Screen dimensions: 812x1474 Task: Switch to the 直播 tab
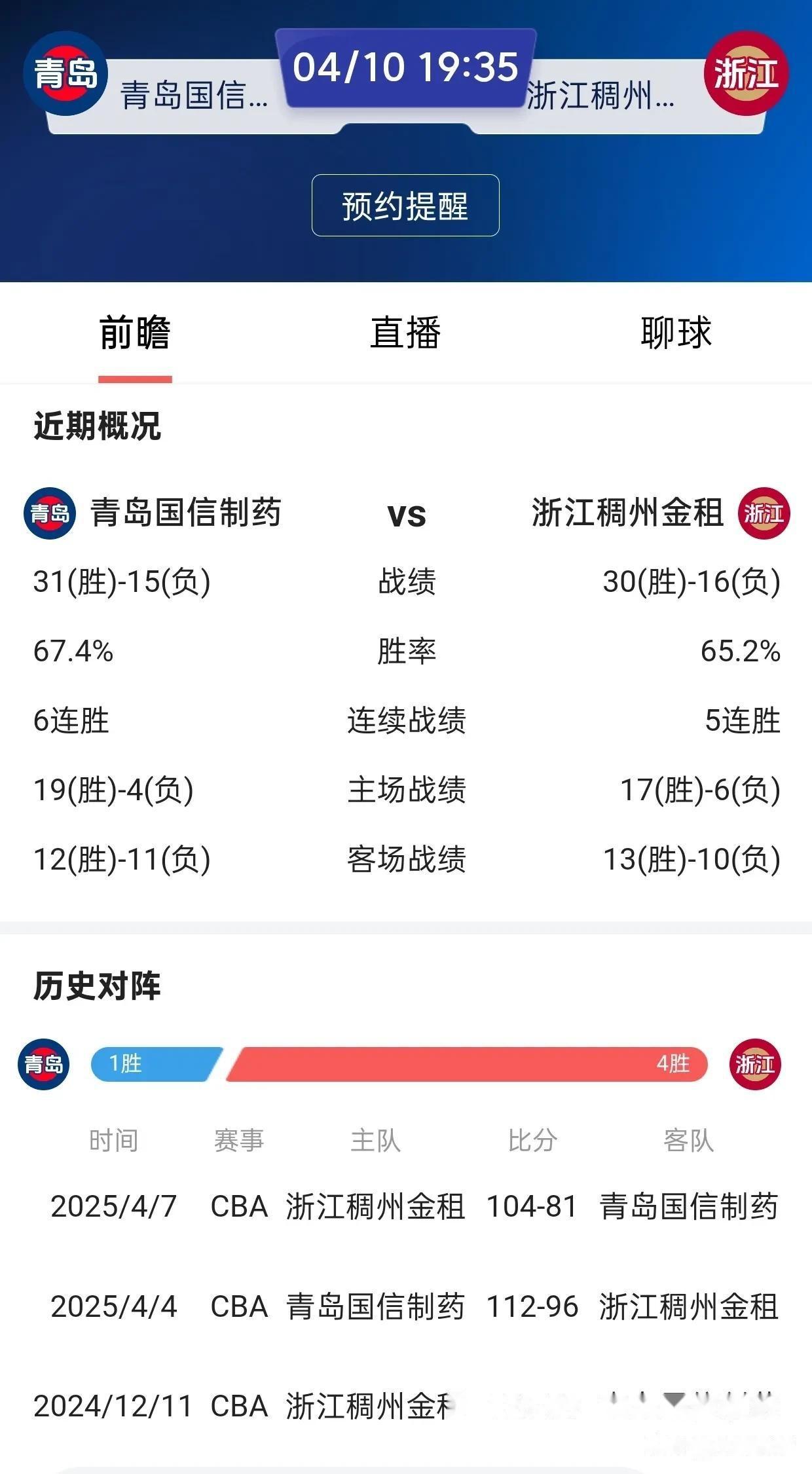pos(406,334)
